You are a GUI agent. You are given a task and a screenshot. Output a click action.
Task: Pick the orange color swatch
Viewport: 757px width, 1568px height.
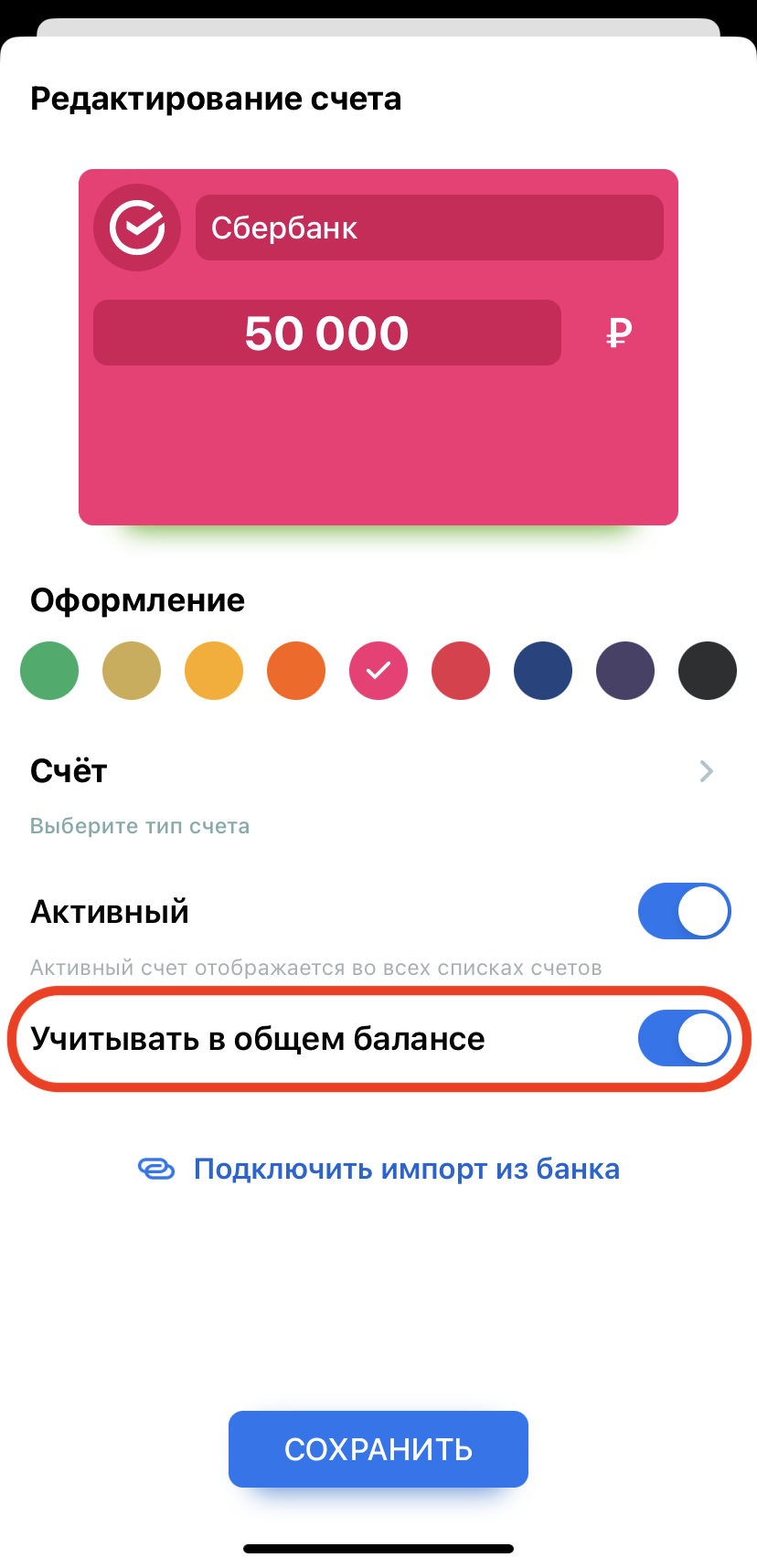(296, 671)
